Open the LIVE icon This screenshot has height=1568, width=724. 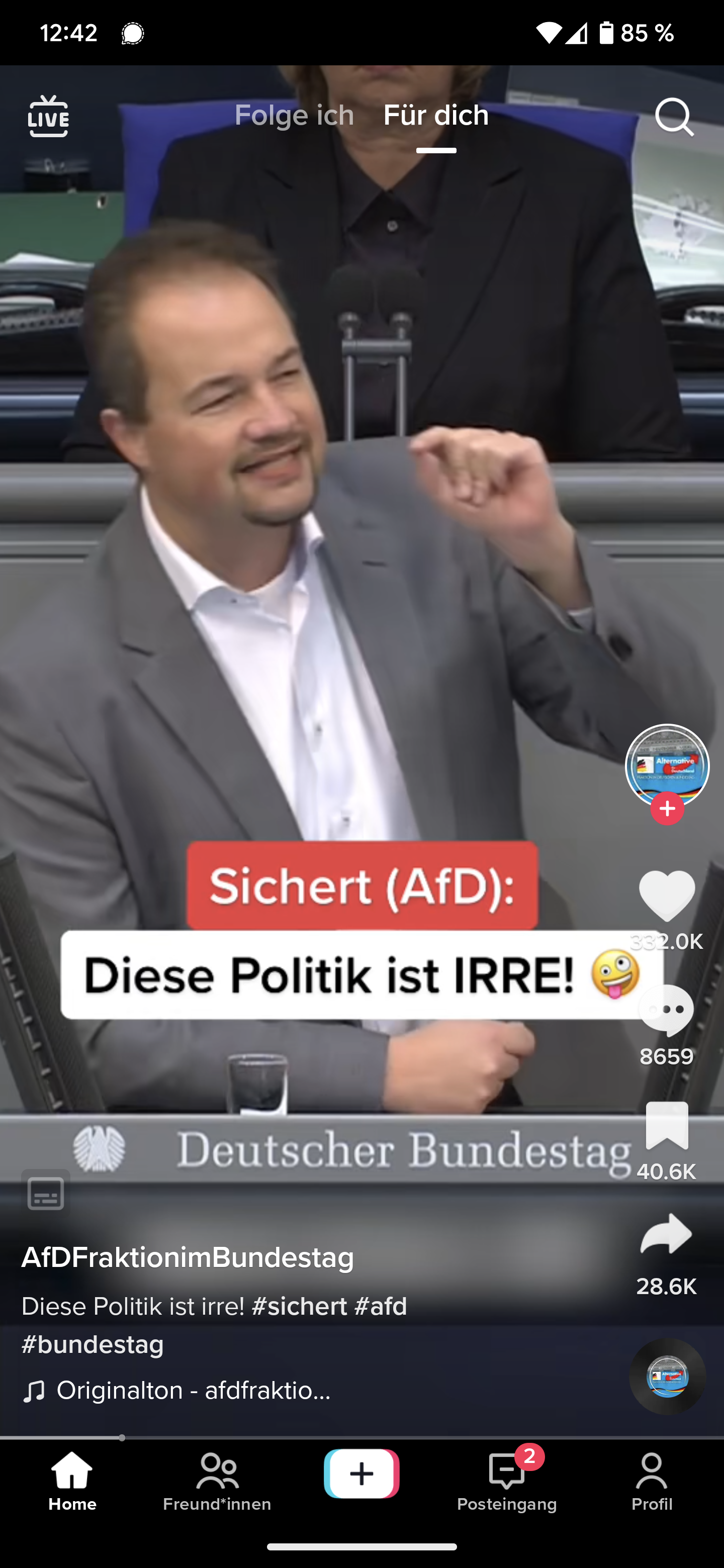point(48,116)
